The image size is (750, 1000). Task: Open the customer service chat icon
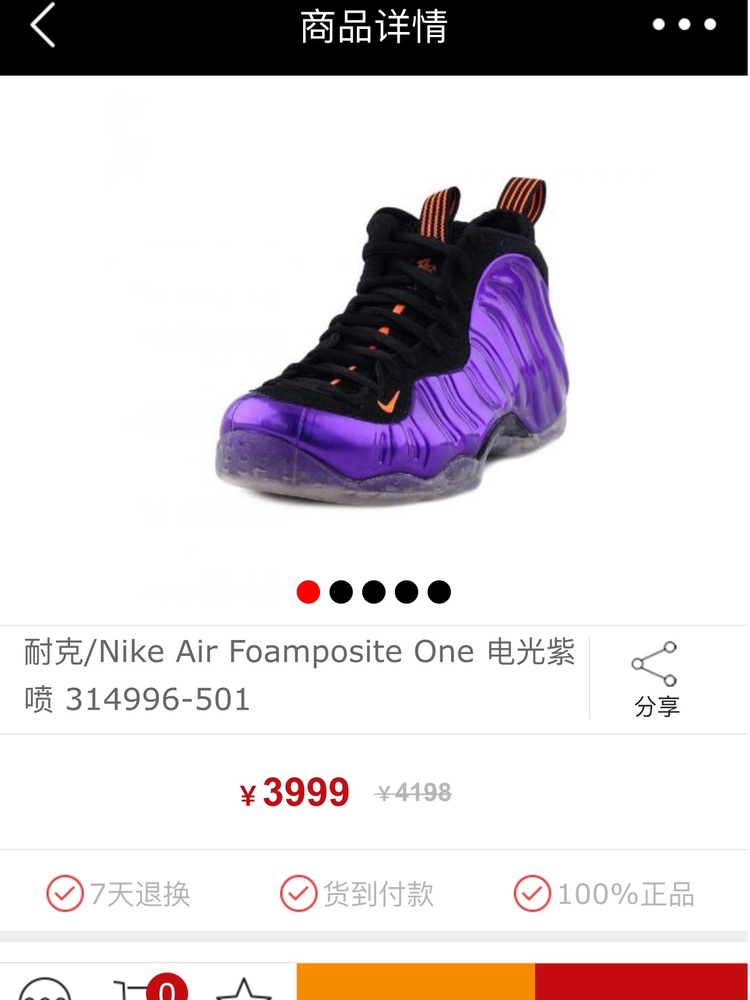tap(45, 988)
